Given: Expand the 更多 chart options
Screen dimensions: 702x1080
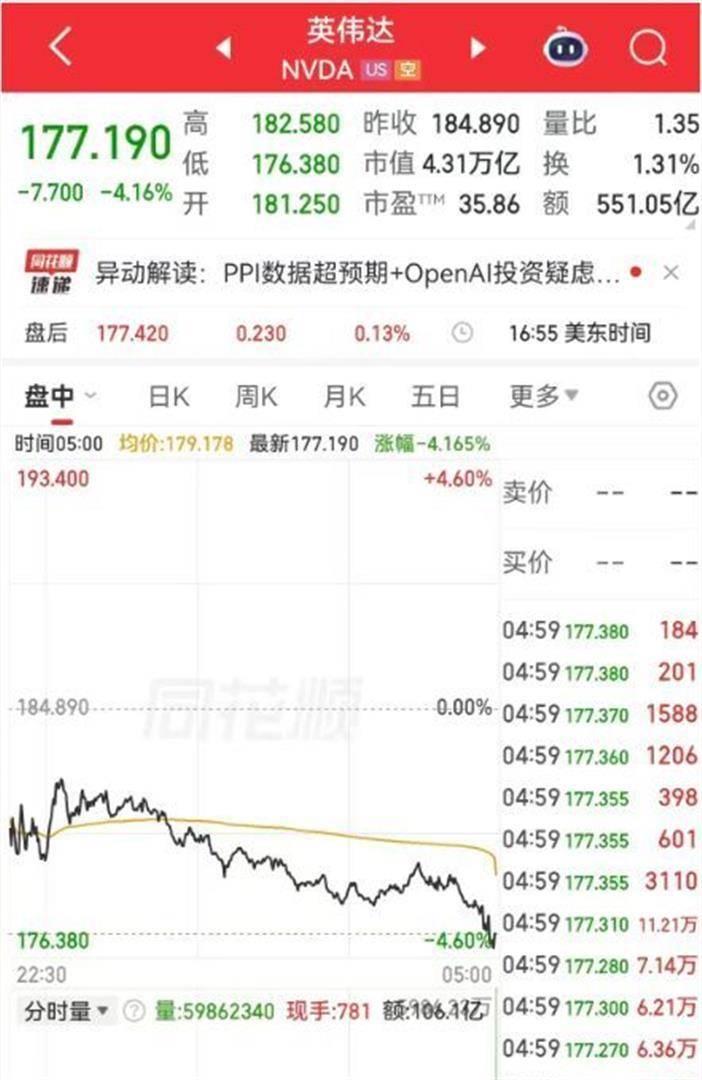Looking at the screenshot, I should click(x=543, y=396).
